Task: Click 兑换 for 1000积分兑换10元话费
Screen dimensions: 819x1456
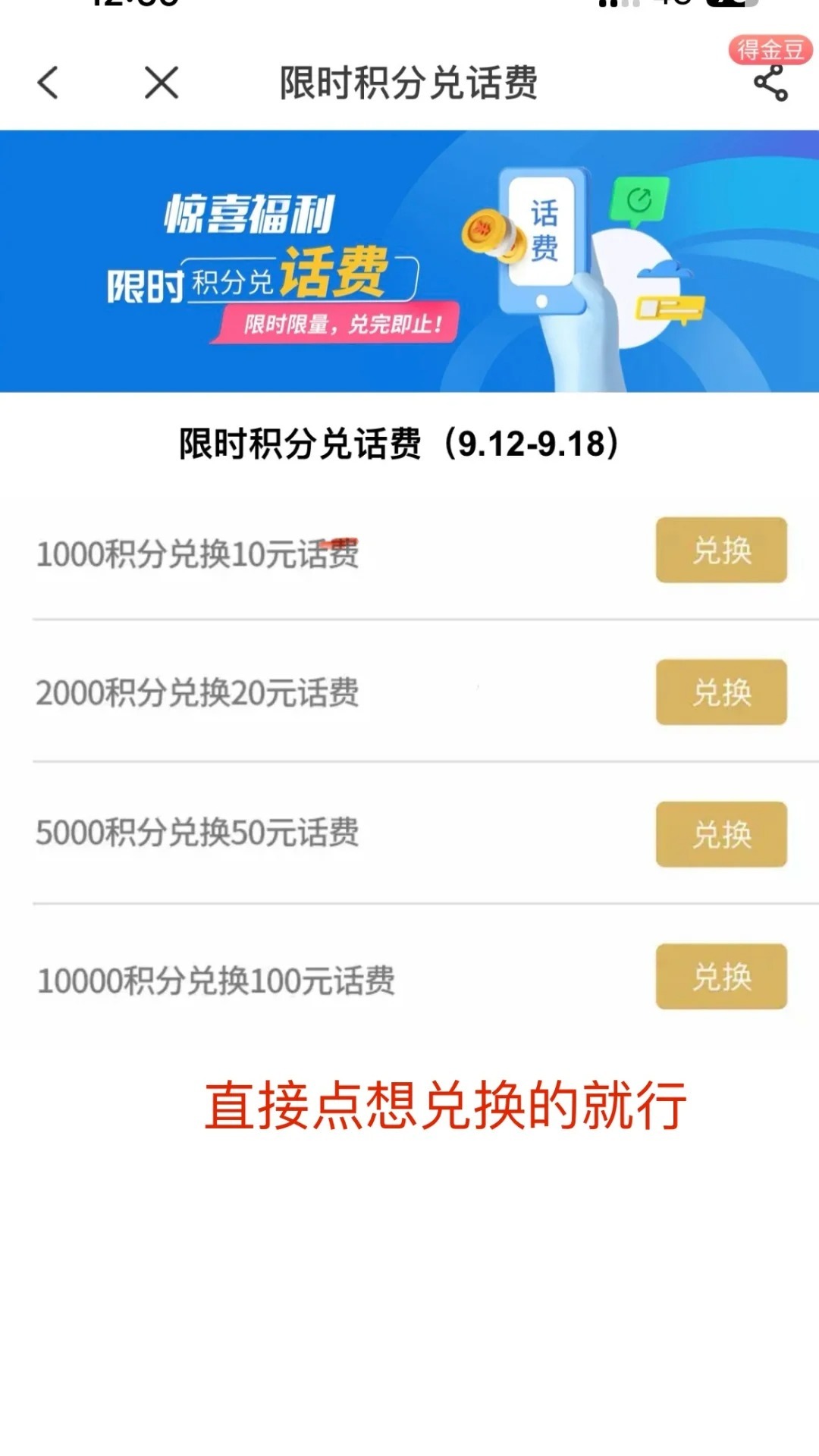Action: pyautogui.click(x=720, y=551)
